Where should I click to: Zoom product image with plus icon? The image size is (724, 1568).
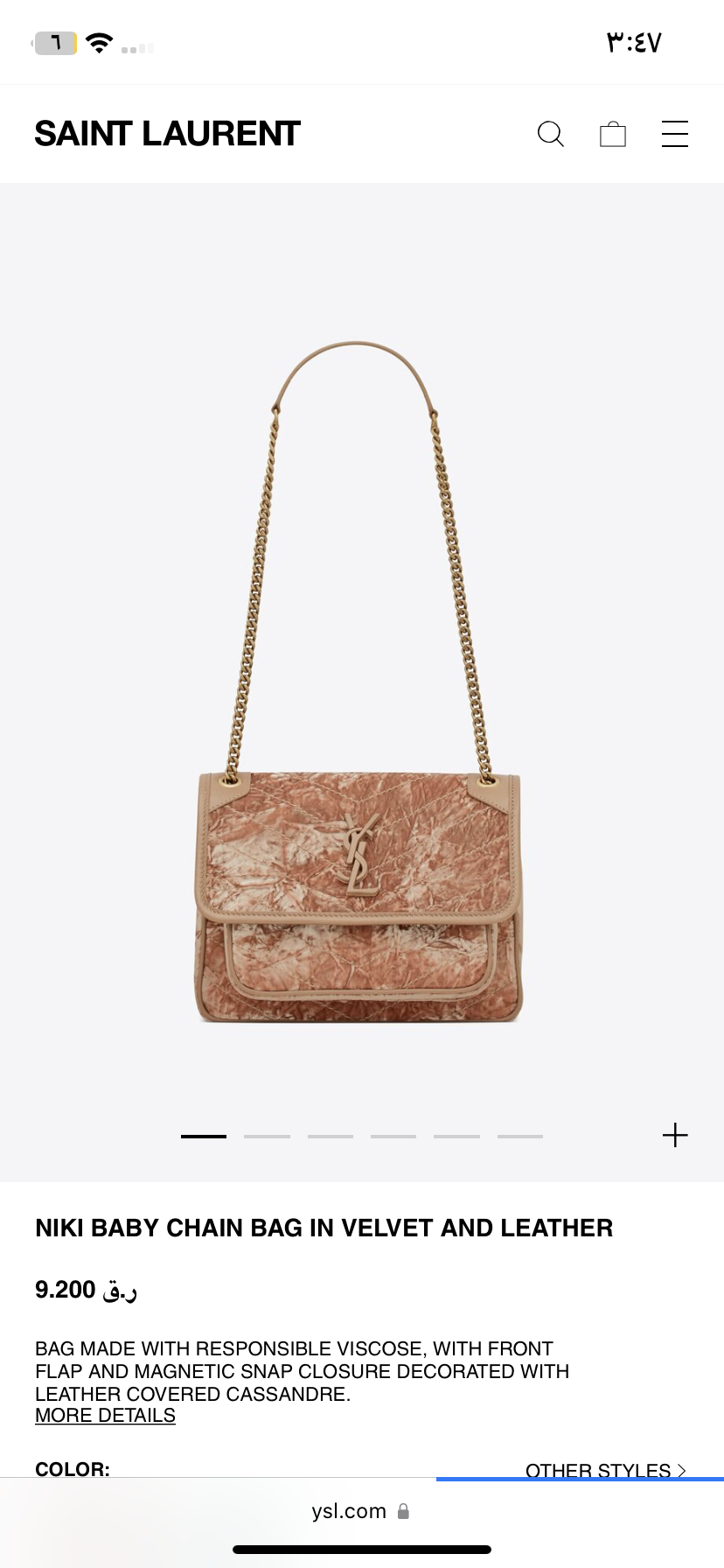pyautogui.click(x=675, y=1135)
